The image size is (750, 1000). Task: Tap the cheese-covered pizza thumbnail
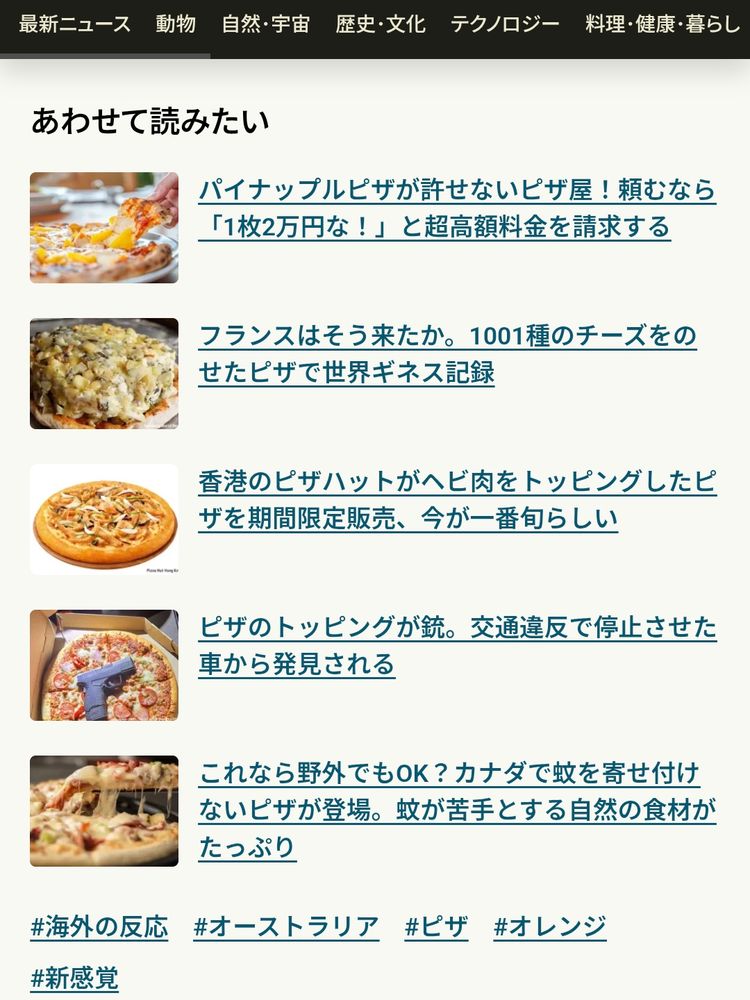(x=104, y=374)
